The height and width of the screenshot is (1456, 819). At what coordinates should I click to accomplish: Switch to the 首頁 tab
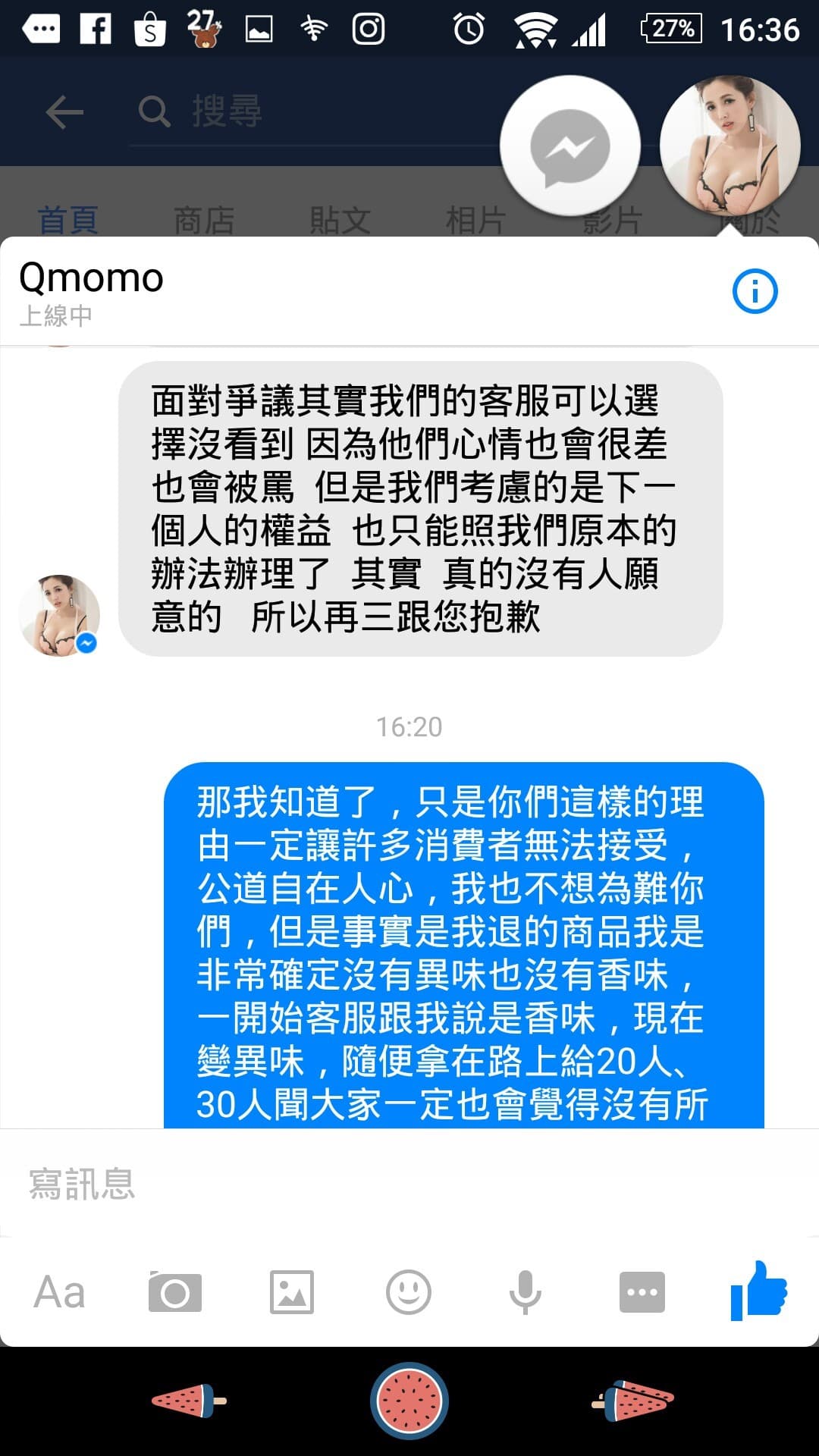(68, 221)
